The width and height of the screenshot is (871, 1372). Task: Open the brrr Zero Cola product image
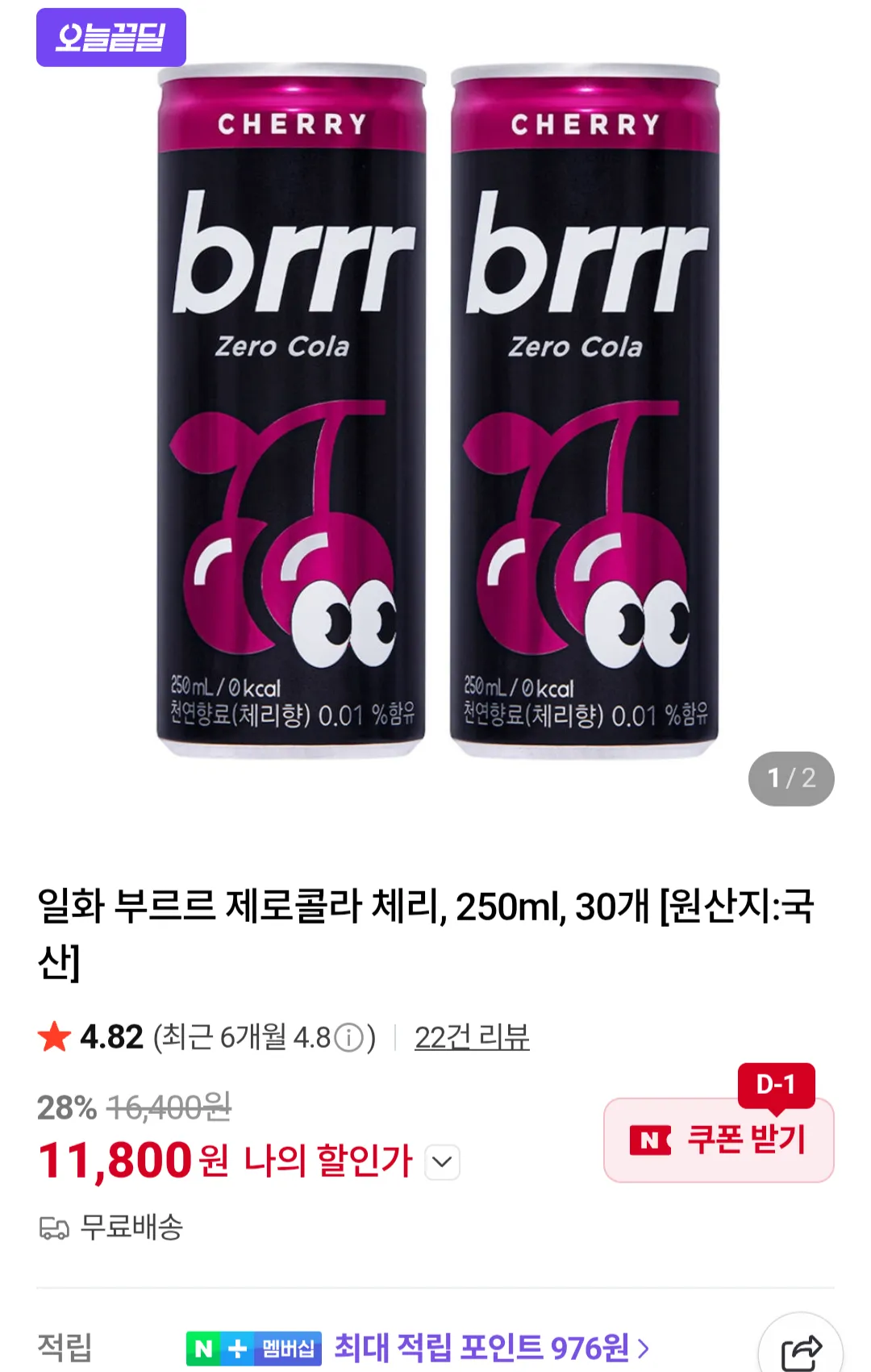click(x=436, y=411)
